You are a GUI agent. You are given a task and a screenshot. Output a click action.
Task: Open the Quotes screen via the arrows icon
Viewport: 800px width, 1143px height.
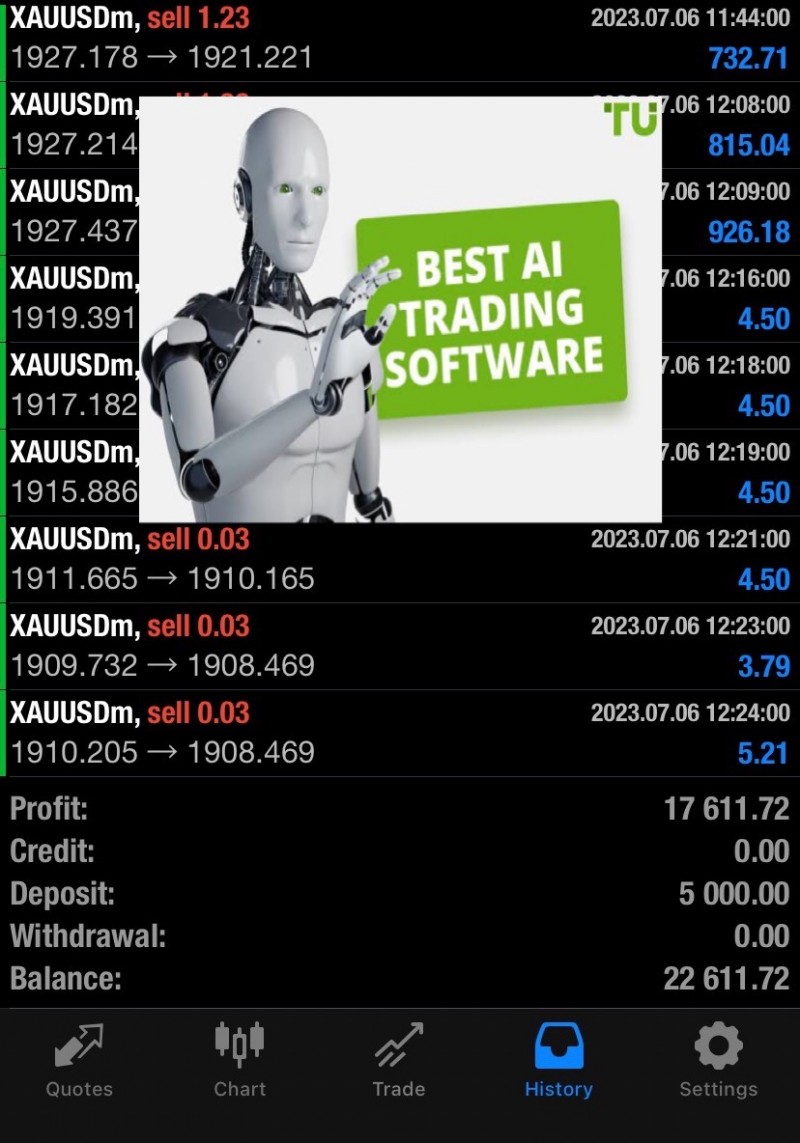[x=79, y=1050]
